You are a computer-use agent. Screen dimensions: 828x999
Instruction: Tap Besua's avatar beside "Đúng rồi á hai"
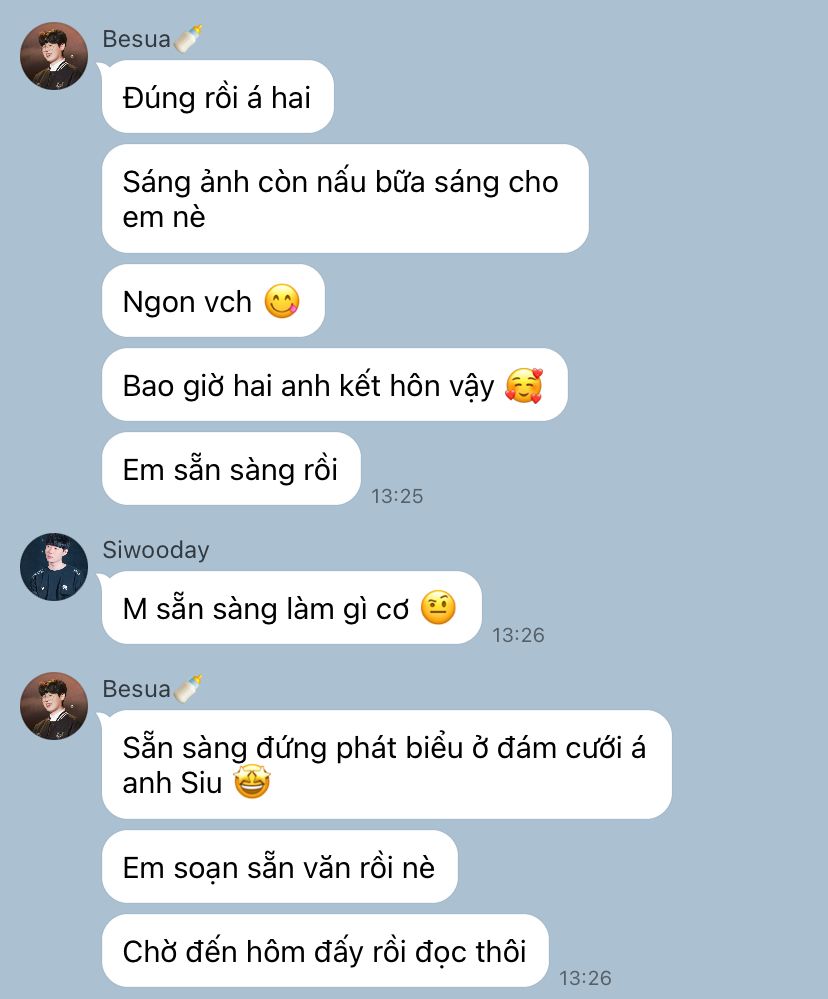pyautogui.click(x=54, y=56)
